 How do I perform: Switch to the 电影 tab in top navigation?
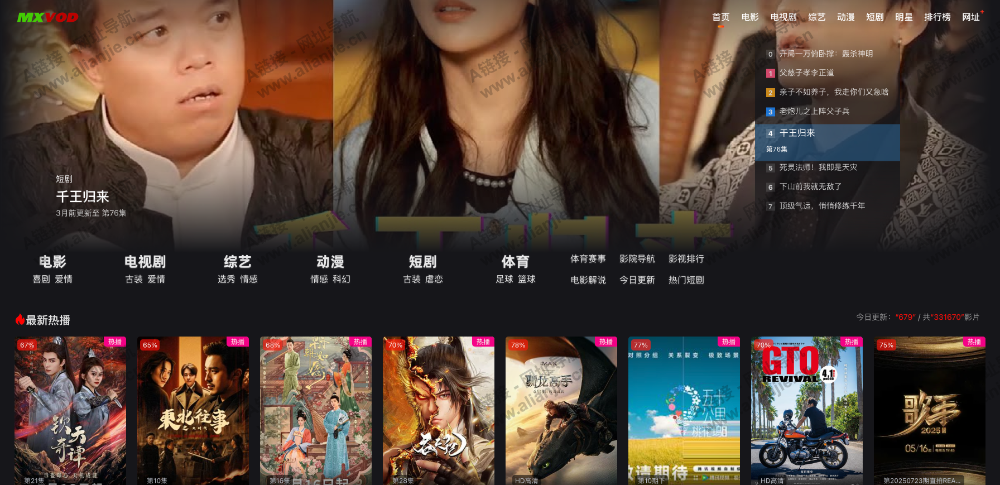tap(750, 17)
